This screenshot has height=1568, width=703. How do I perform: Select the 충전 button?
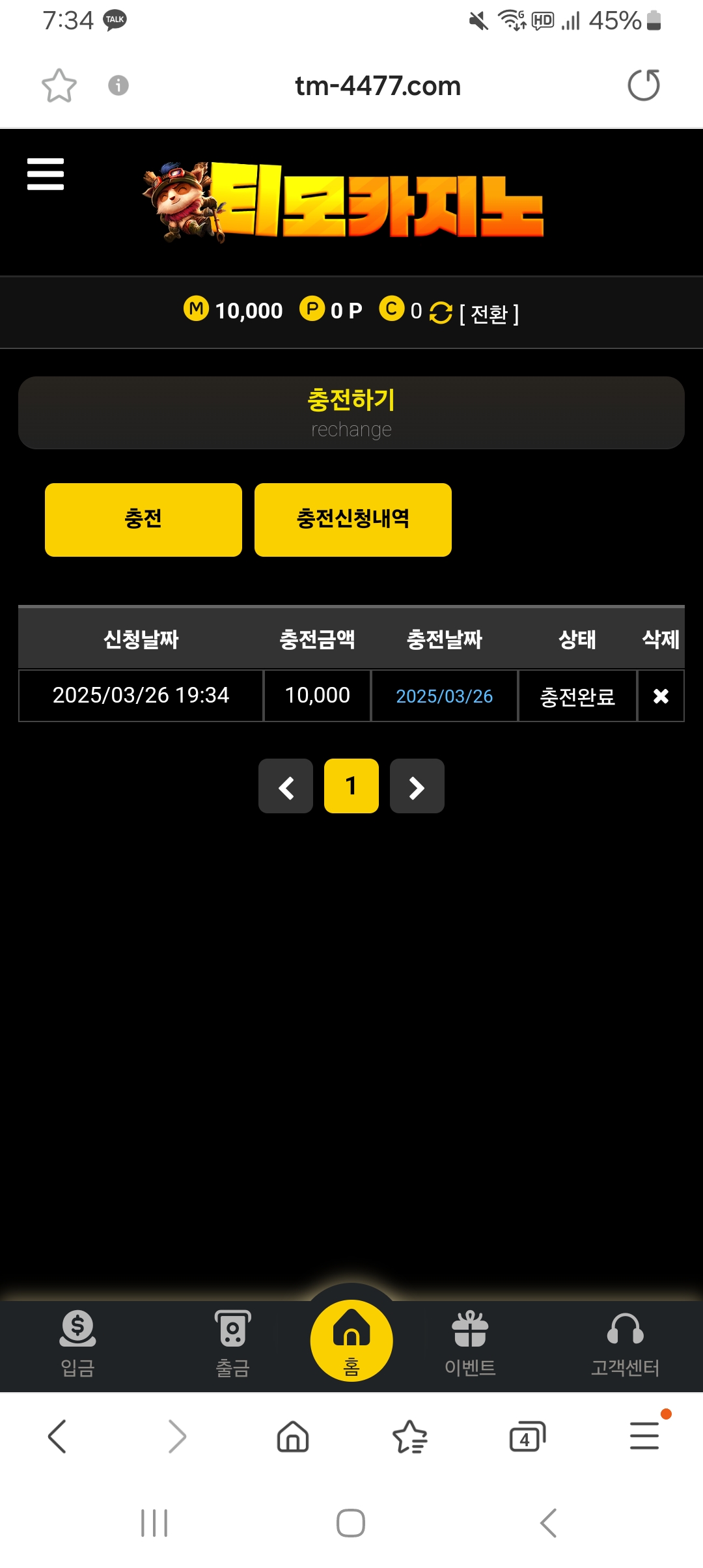143,520
